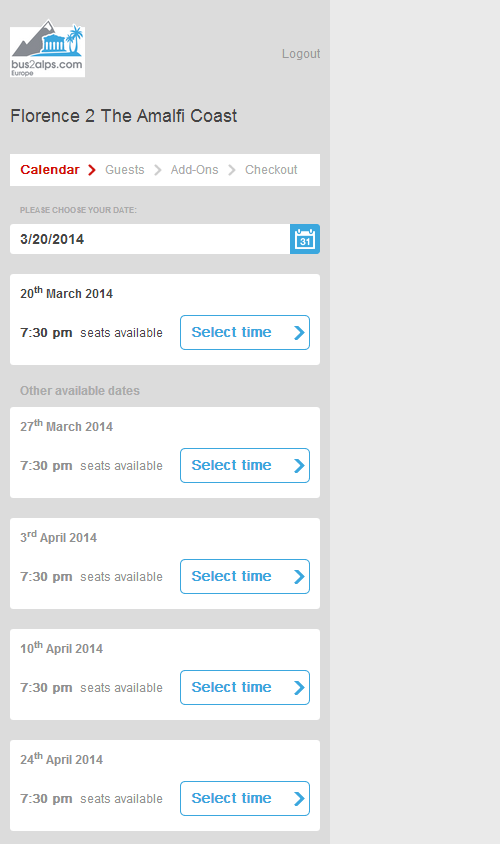Select time for 27th March 2014
Viewport: 500px width, 844px height.
245,466
